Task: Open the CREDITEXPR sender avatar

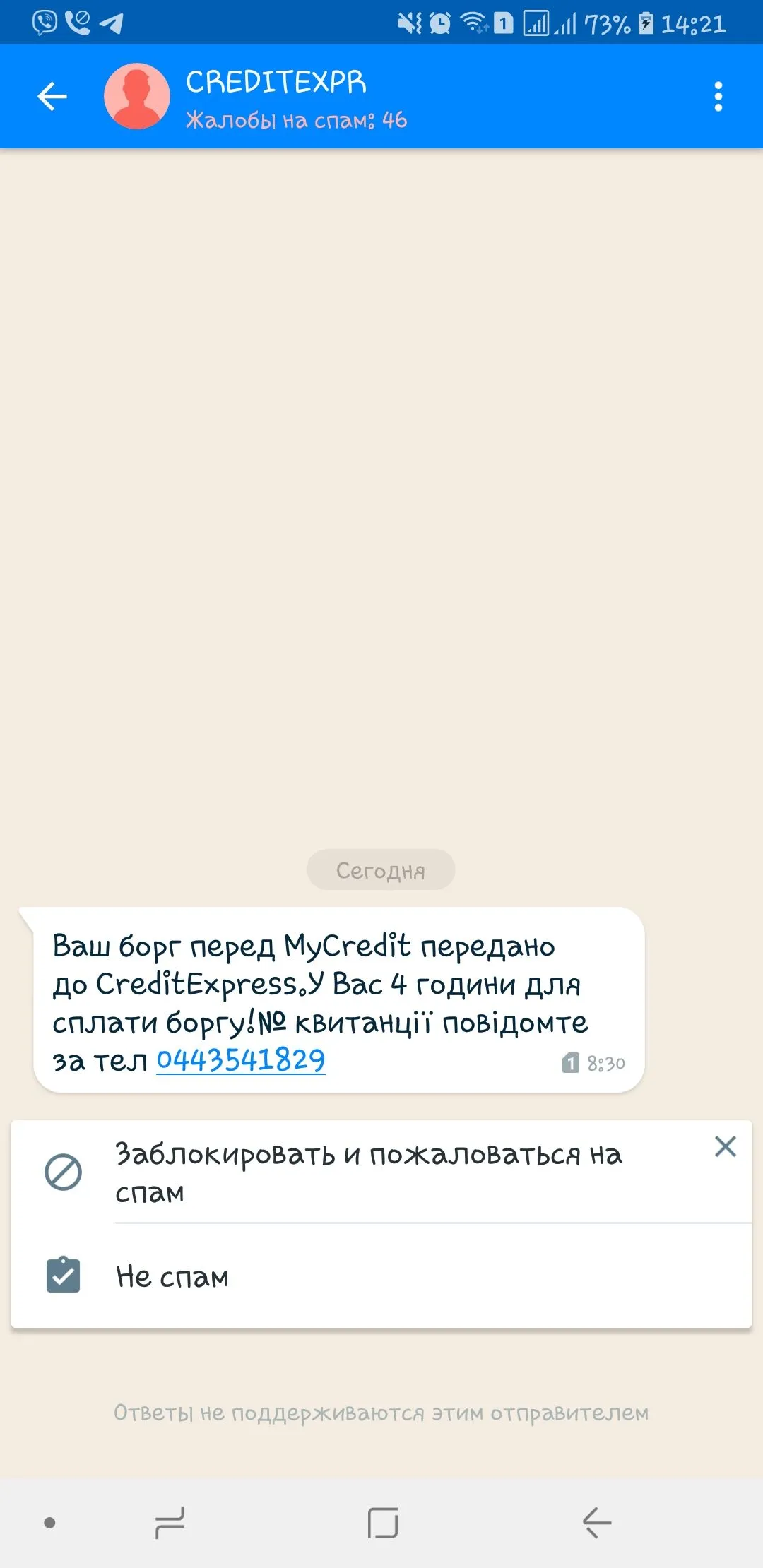Action: point(137,97)
